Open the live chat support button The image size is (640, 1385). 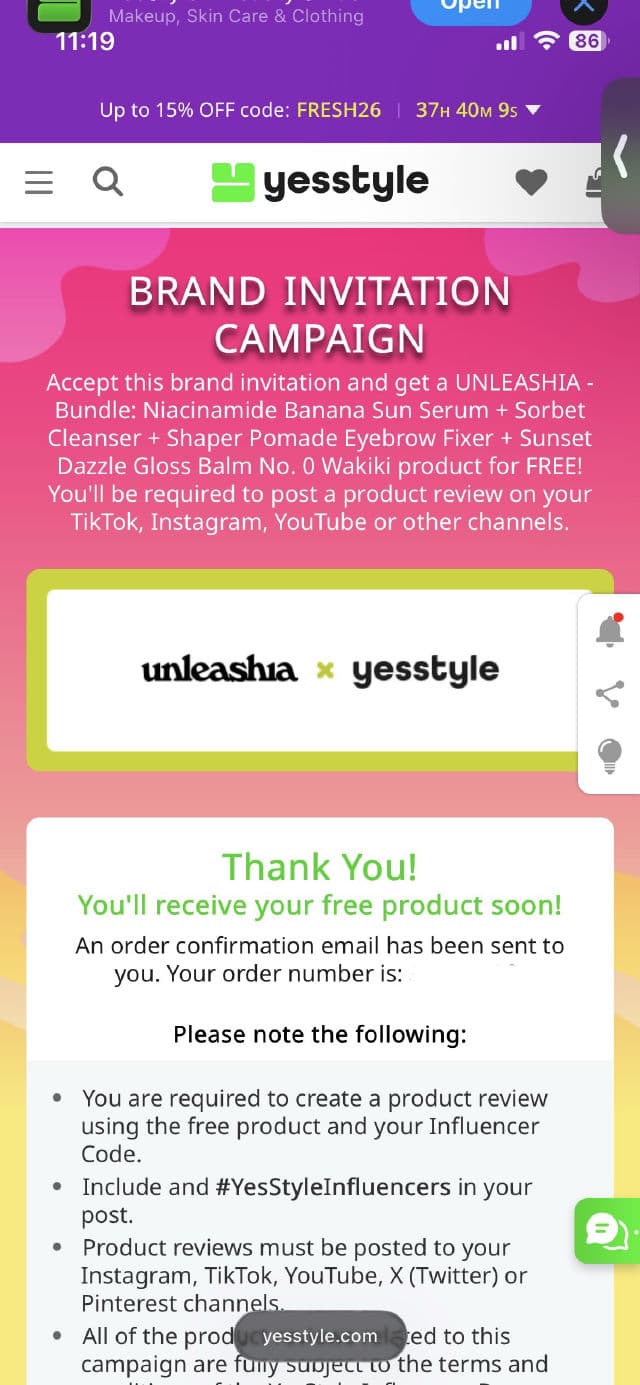[606, 1231]
